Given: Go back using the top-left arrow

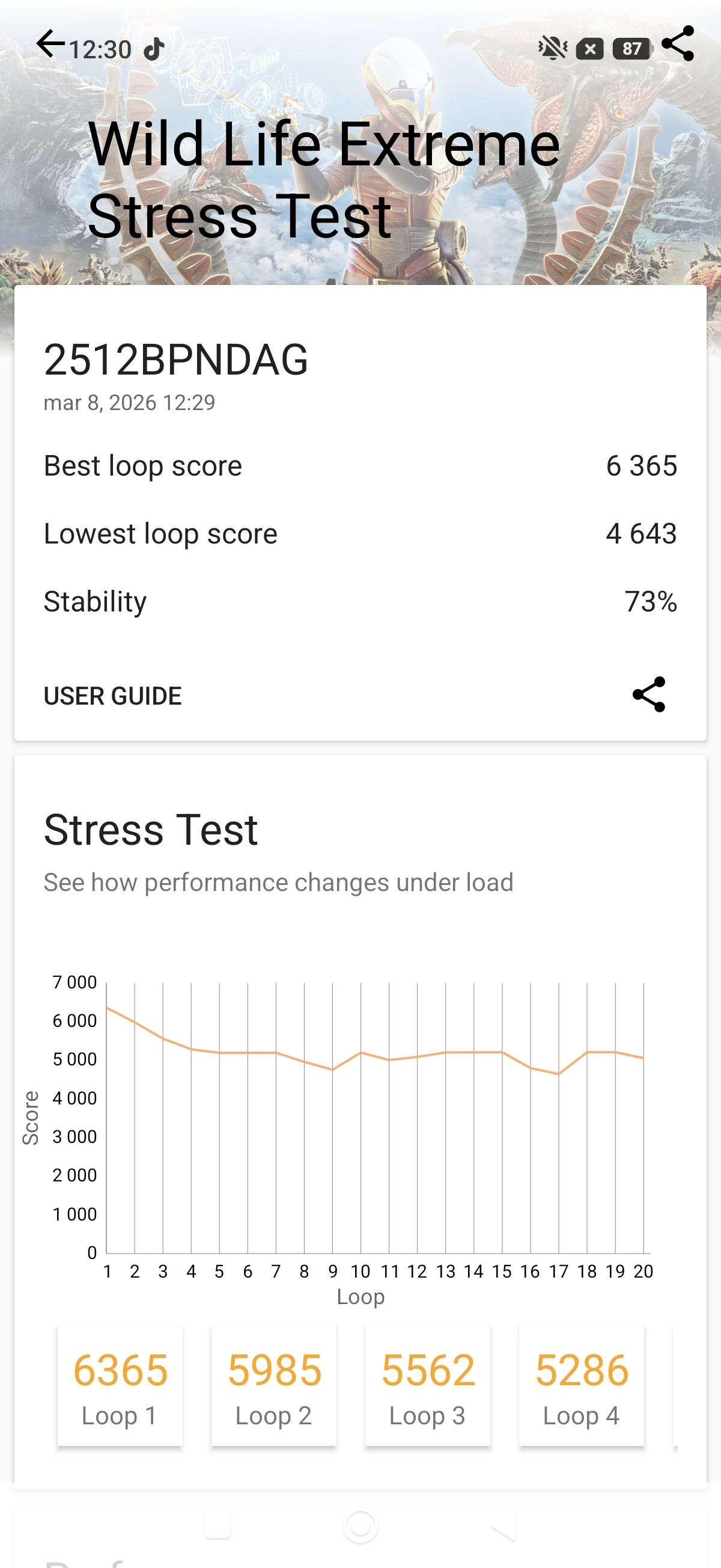Looking at the screenshot, I should pyautogui.click(x=50, y=44).
